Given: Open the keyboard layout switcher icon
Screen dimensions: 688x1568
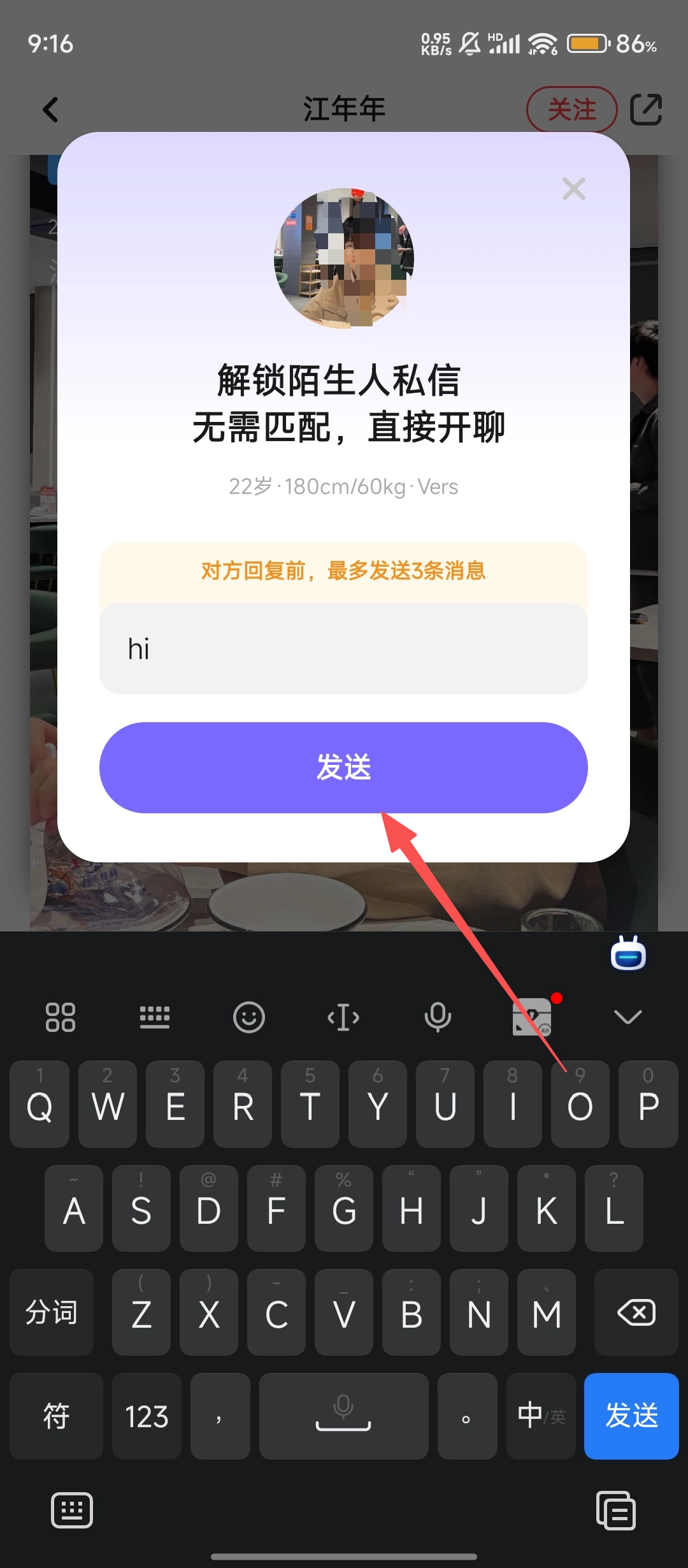Looking at the screenshot, I should pyautogui.click(x=154, y=1017).
